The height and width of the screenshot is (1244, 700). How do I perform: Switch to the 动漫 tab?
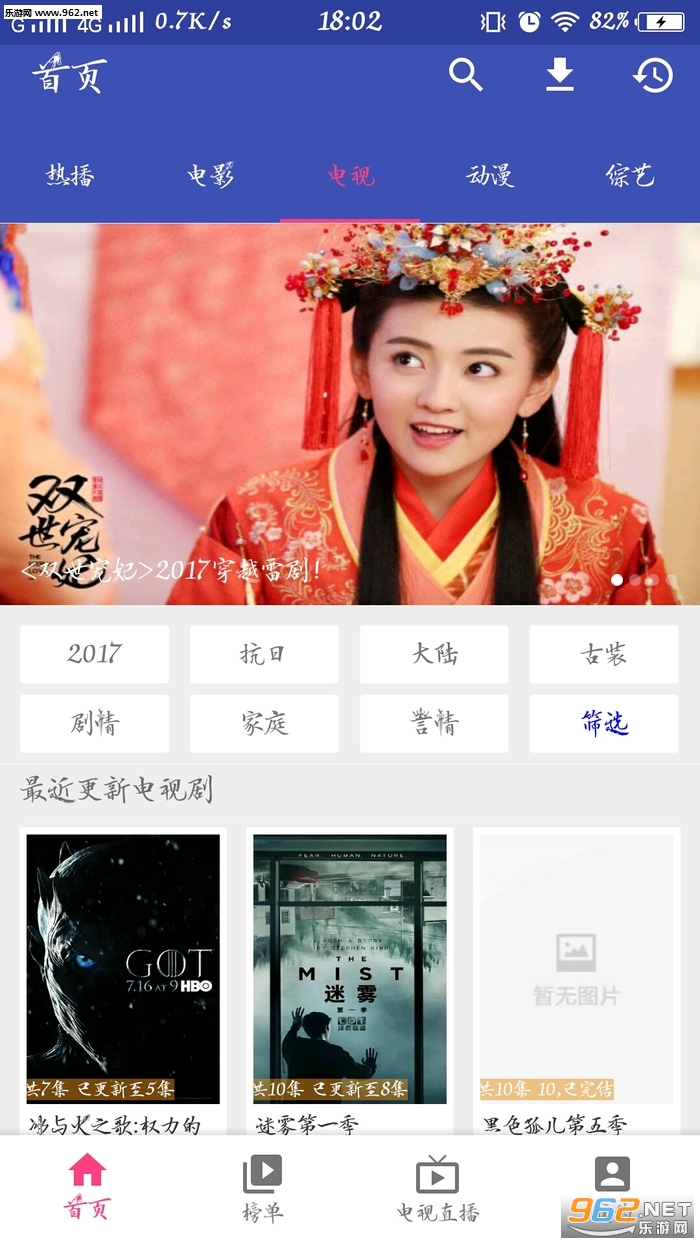[490, 176]
